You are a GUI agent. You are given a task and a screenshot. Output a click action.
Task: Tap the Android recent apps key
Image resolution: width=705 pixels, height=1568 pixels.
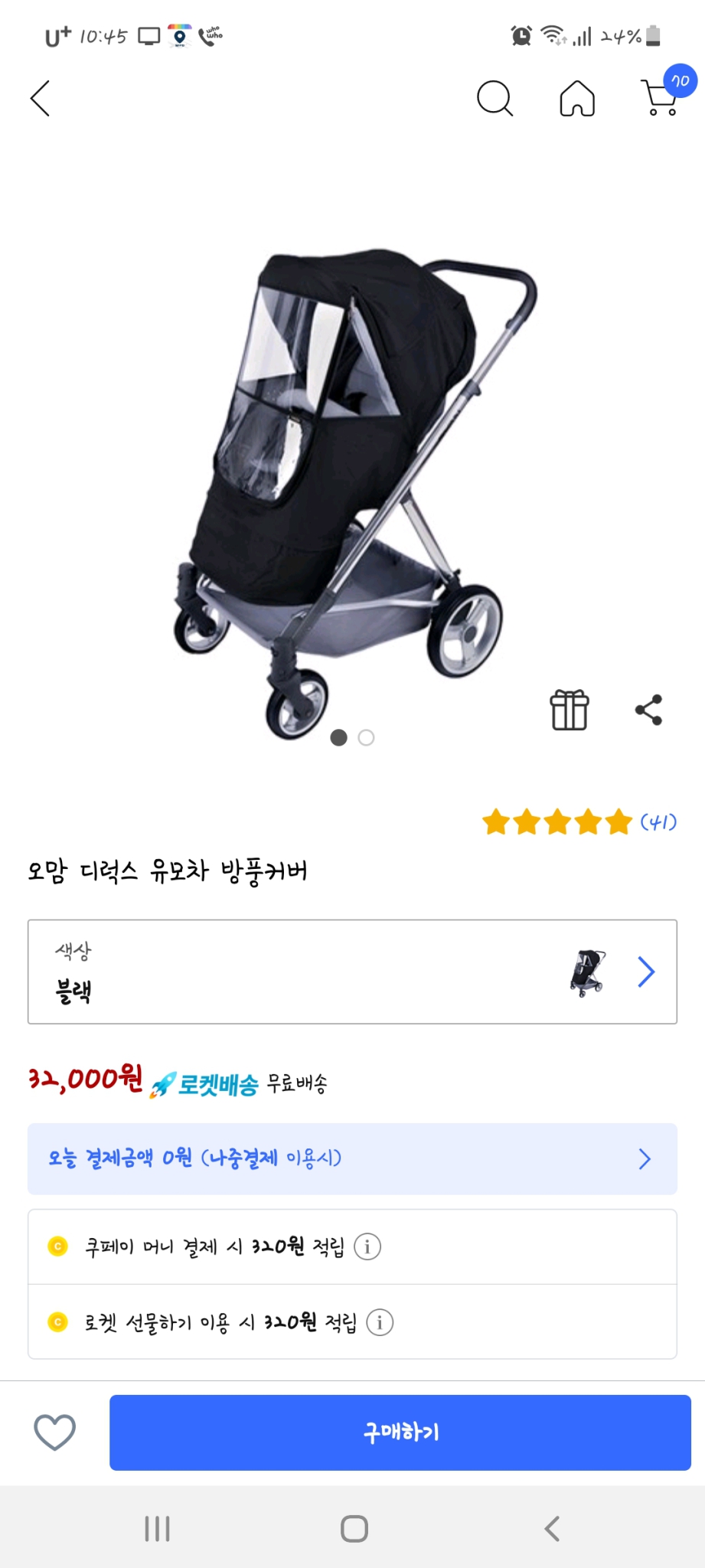pos(156,1530)
